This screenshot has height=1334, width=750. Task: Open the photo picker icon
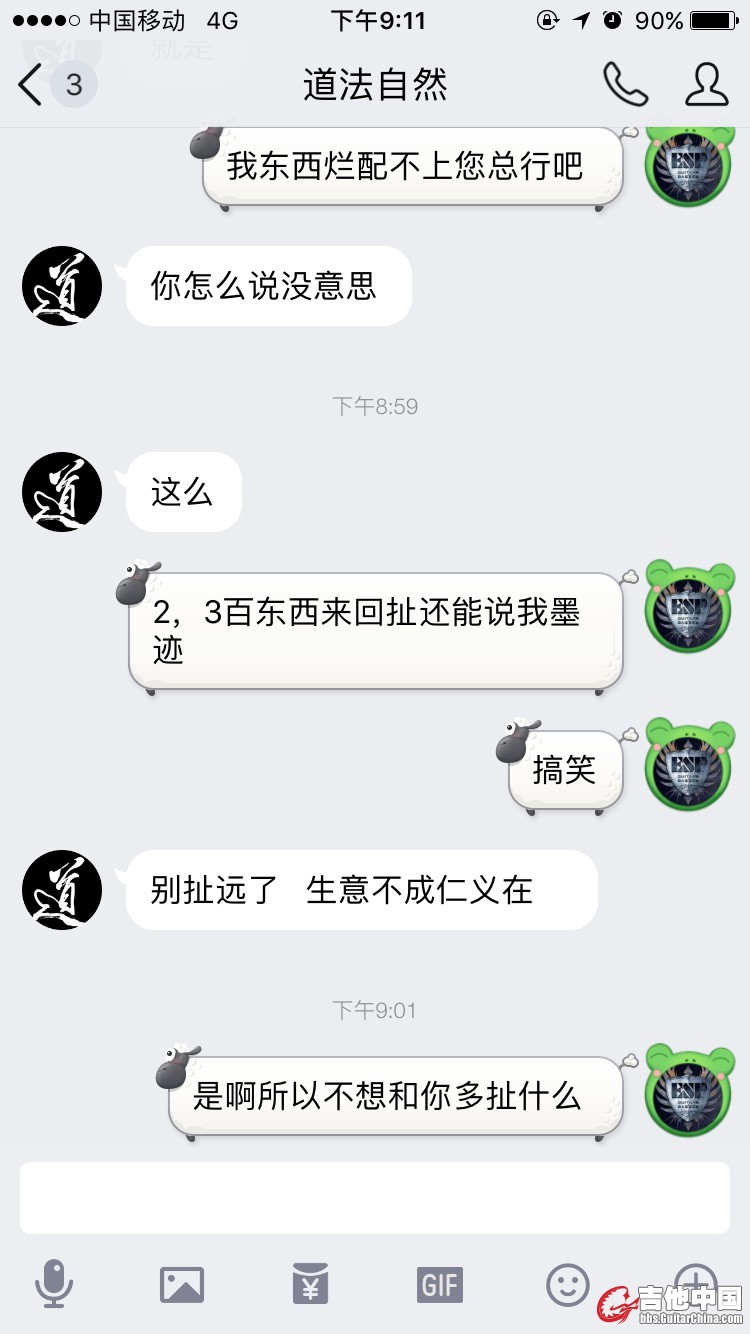click(182, 1284)
